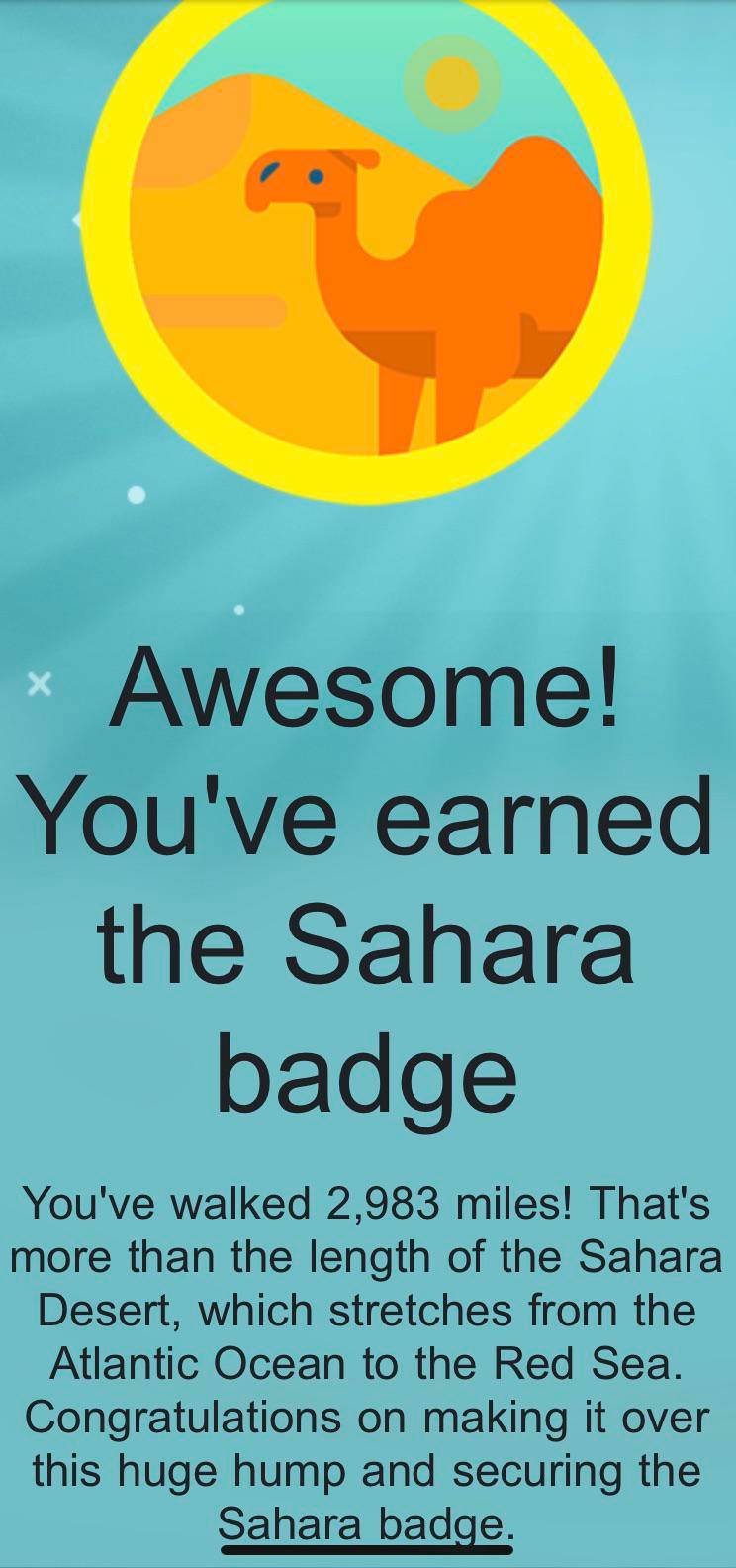The image size is (736, 1568).
Task: Tap the light blue × dismiss icon
Action: point(39,681)
